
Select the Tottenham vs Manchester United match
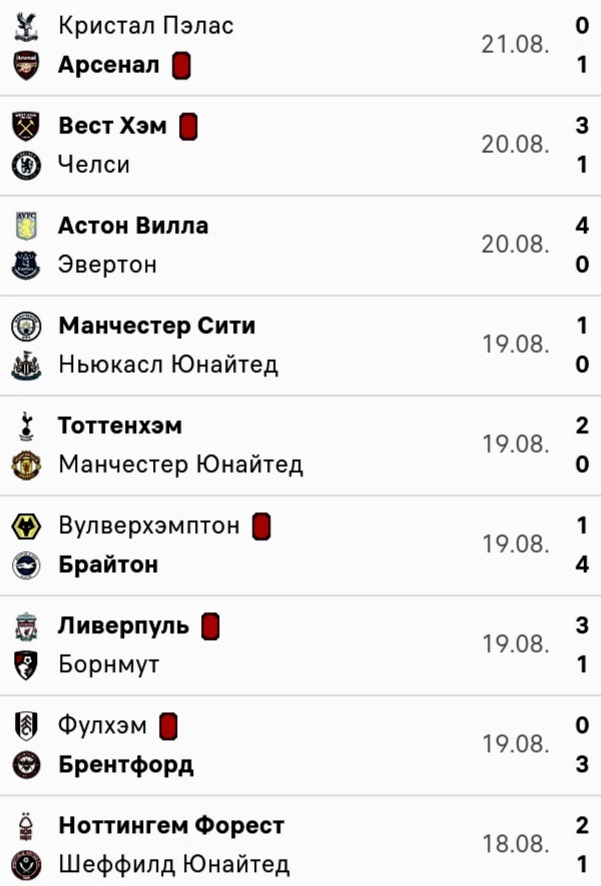[x=300, y=445]
